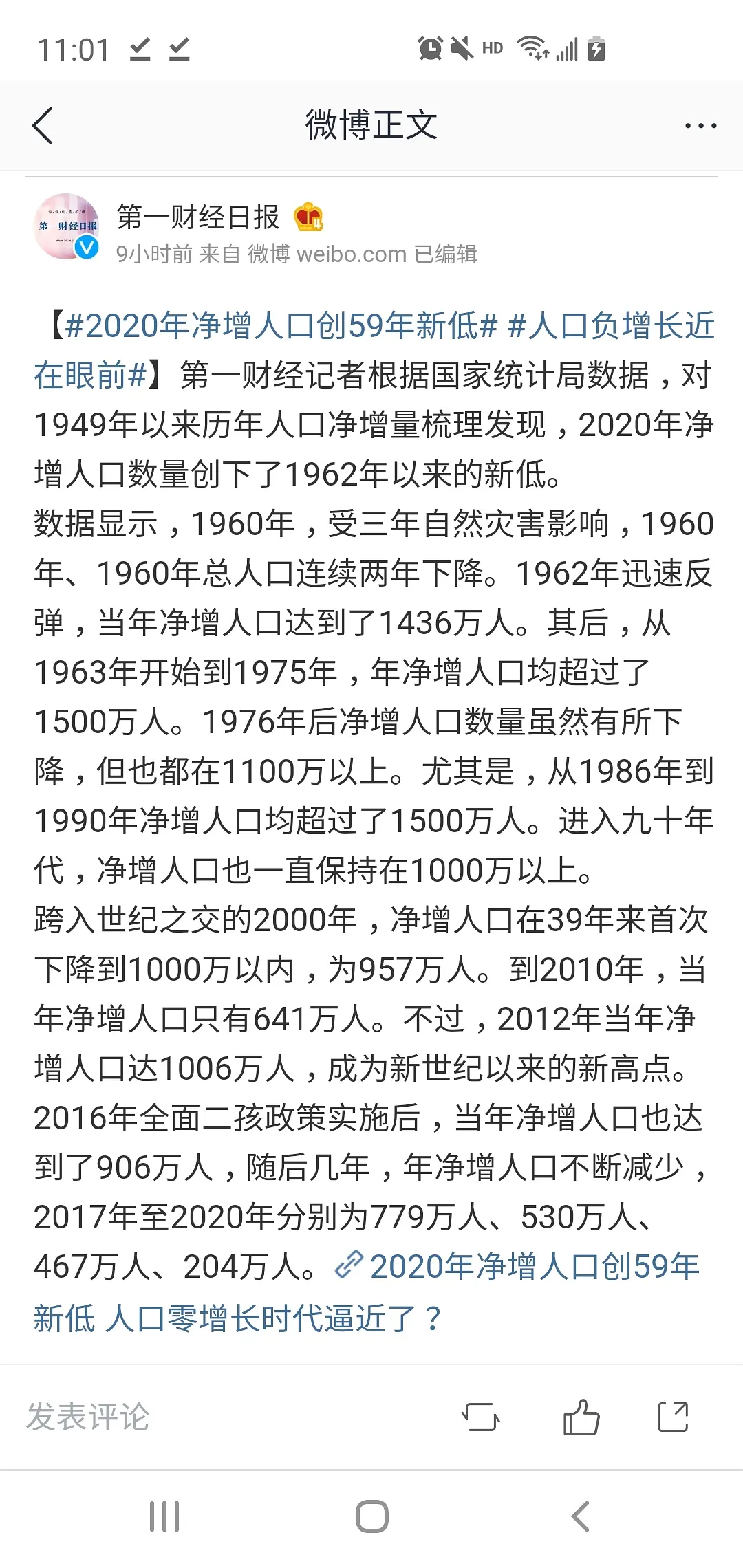
Task: Open 第一财经日报 profile avatar
Action: tap(67, 226)
